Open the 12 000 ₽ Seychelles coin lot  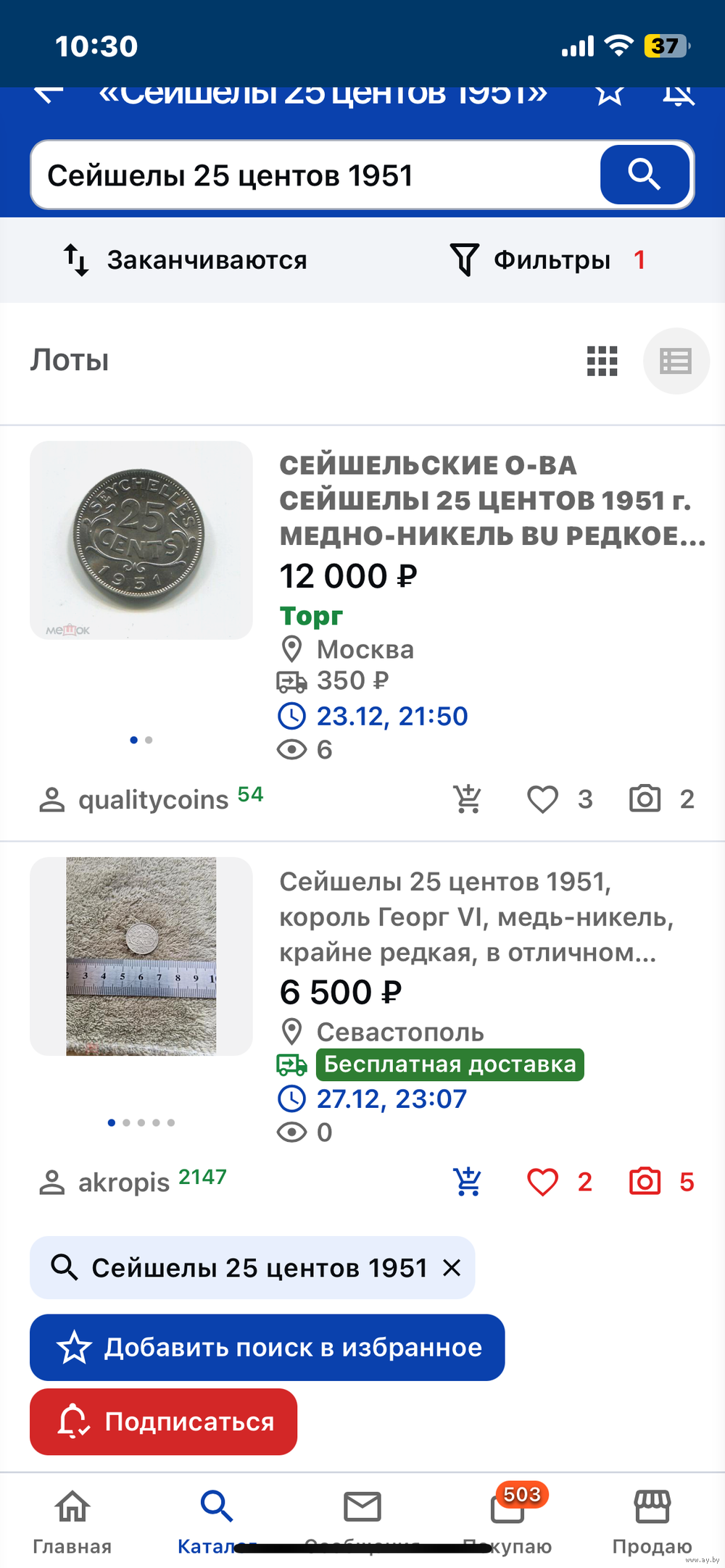coord(492,501)
